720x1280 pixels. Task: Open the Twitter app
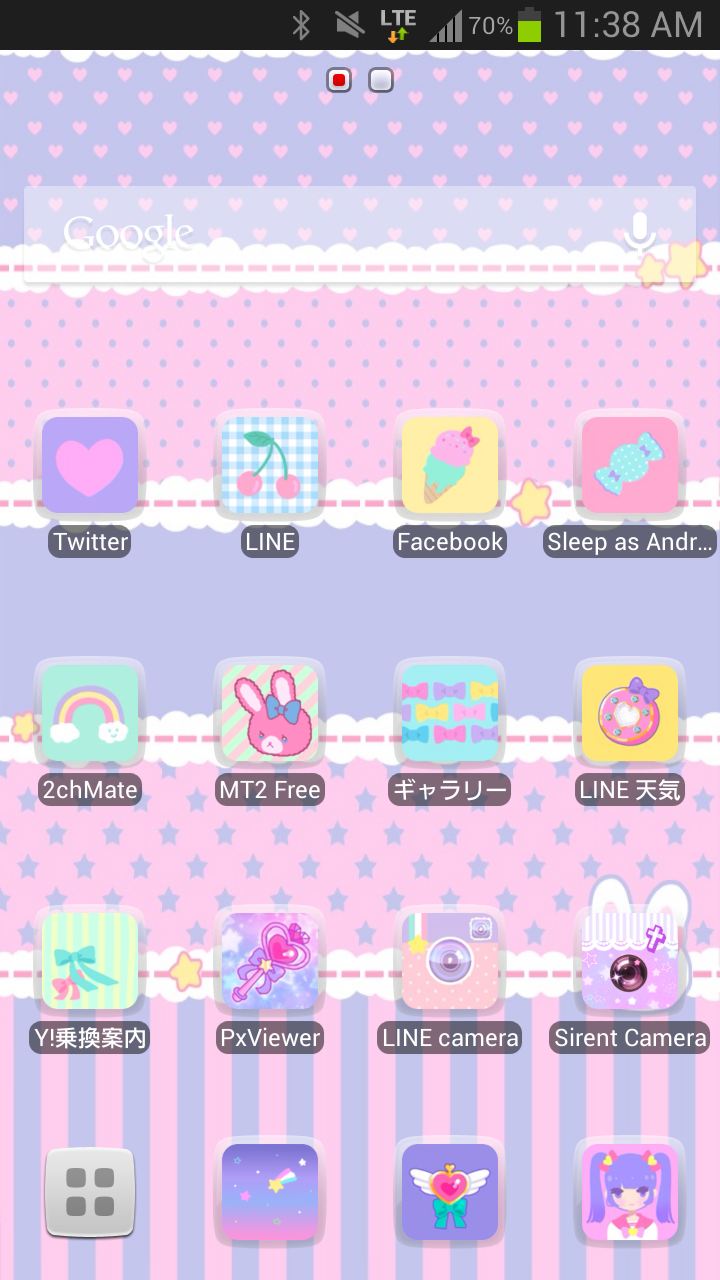[x=90, y=466]
